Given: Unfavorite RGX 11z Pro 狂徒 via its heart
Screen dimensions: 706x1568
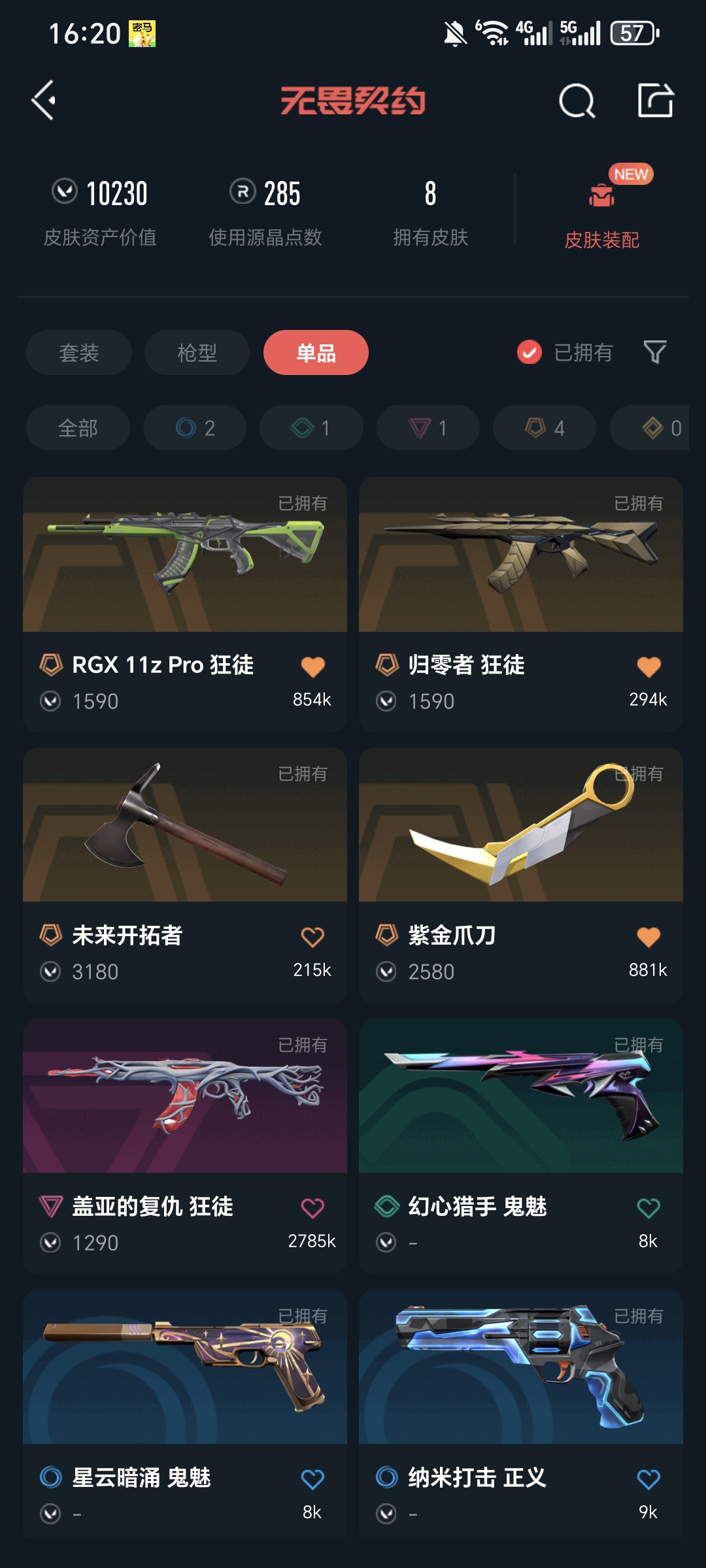Looking at the screenshot, I should coord(313,666).
